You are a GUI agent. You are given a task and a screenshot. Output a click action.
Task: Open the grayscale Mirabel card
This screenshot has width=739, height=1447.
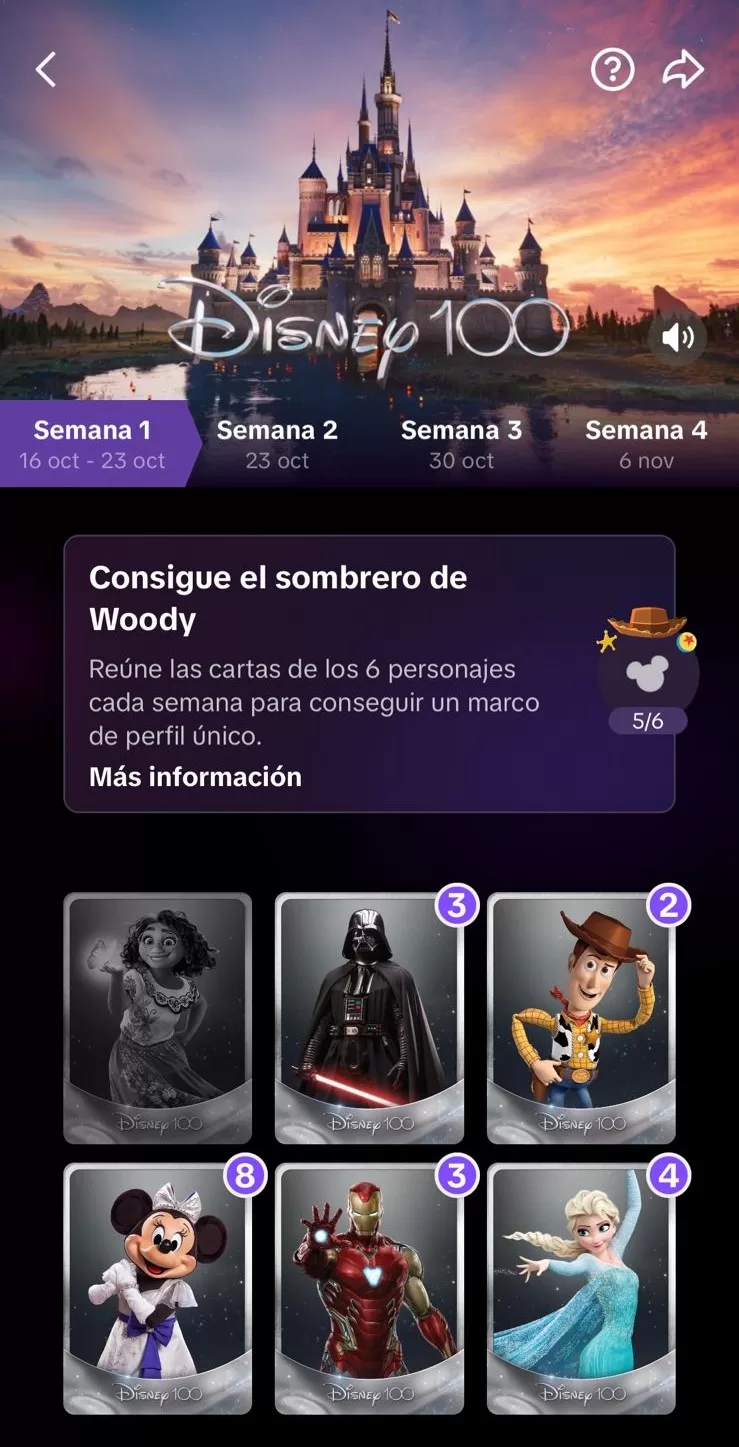click(158, 1018)
